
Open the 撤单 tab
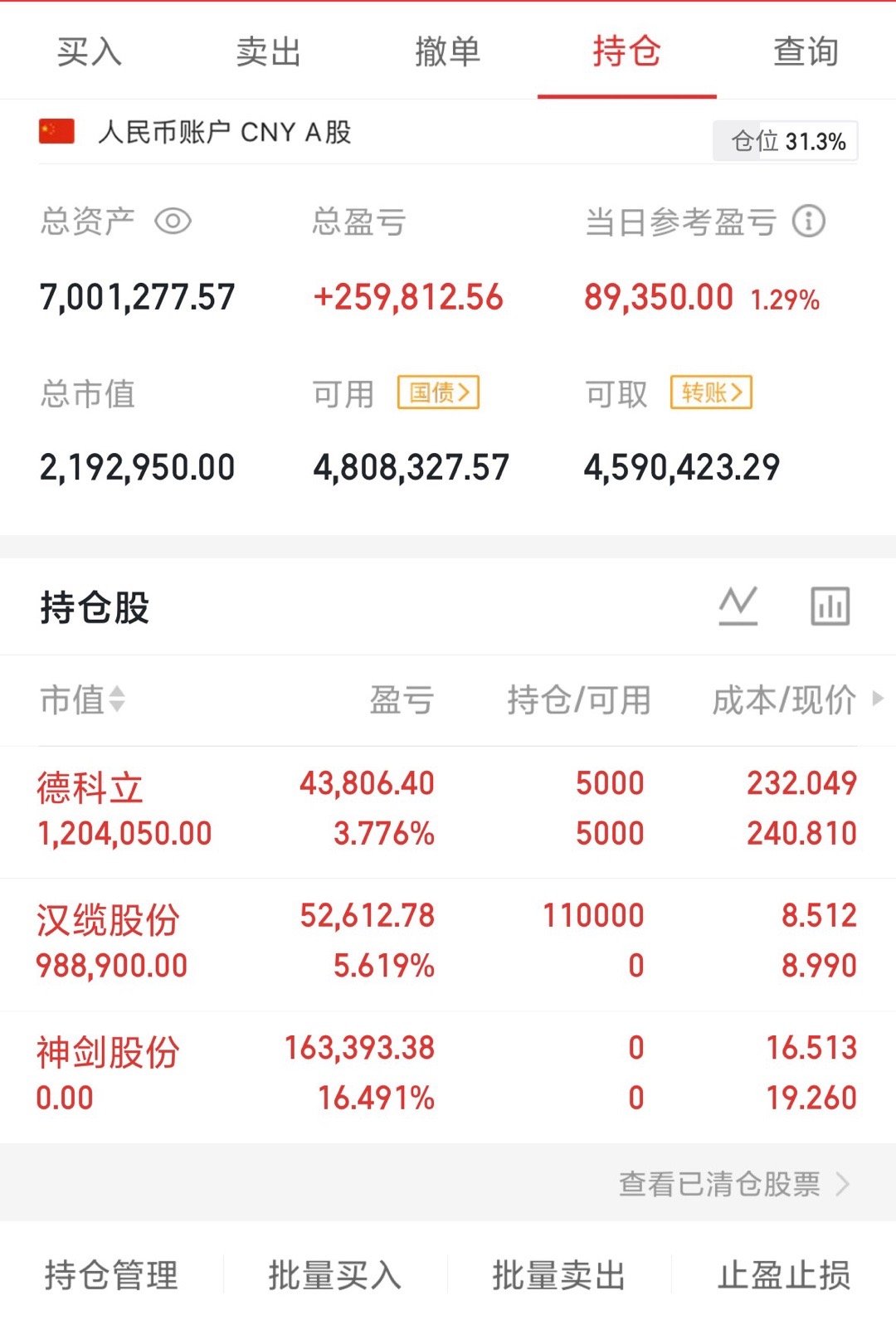[446, 51]
